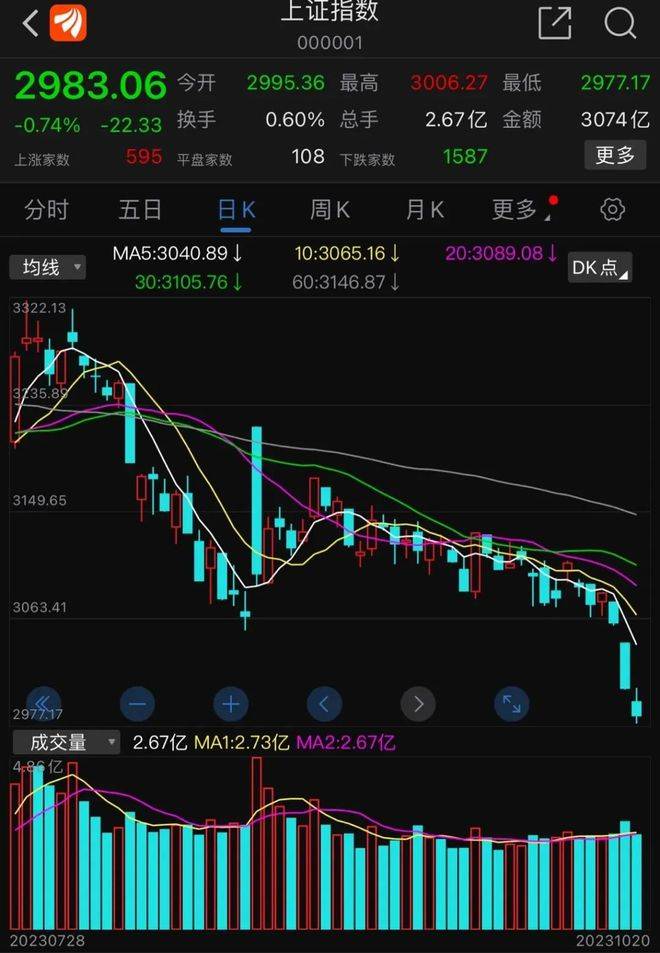Switch to the 五日 chart tab
Screen dimensions: 660x953
(x=140, y=209)
